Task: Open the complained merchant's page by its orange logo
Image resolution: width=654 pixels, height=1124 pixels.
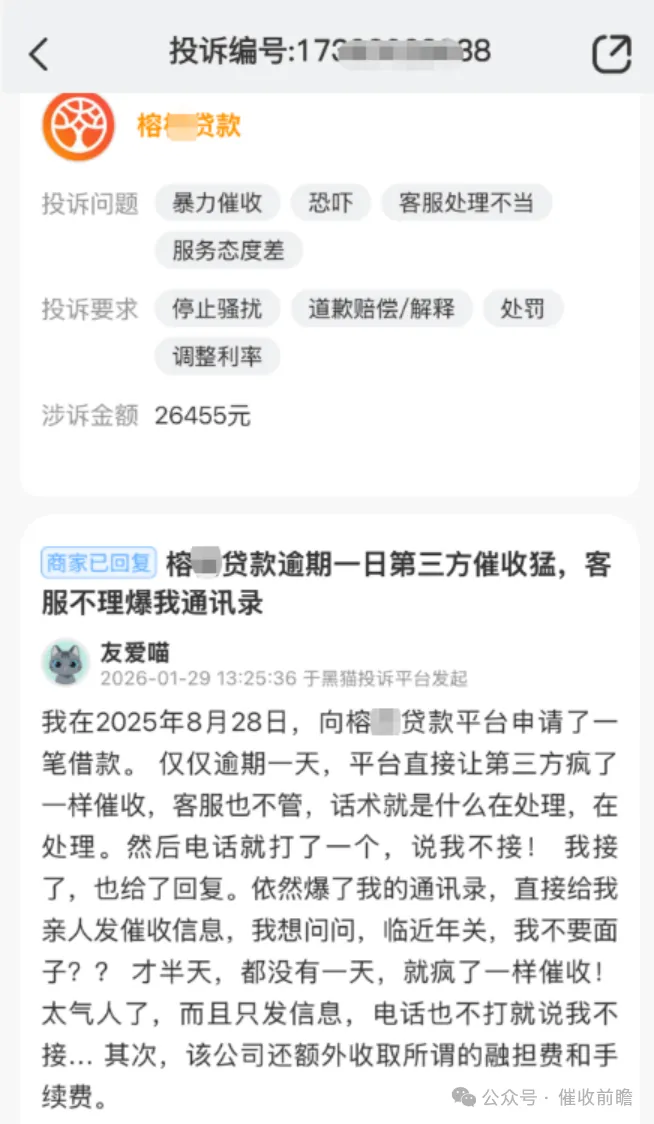Action: [x=78, y=127]
